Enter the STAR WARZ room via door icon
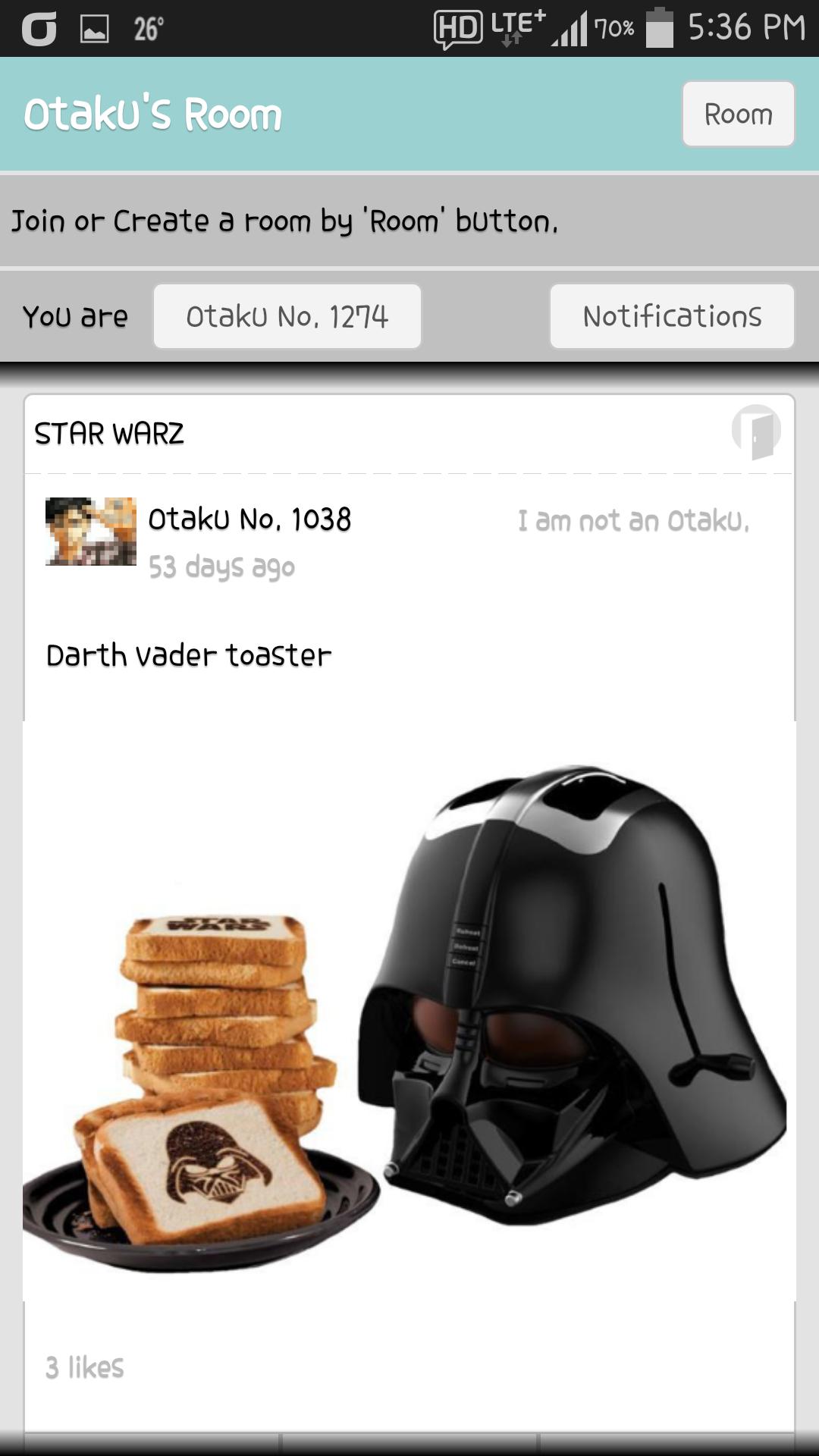This screenshot has width=819, height=1456. [756, 432]
